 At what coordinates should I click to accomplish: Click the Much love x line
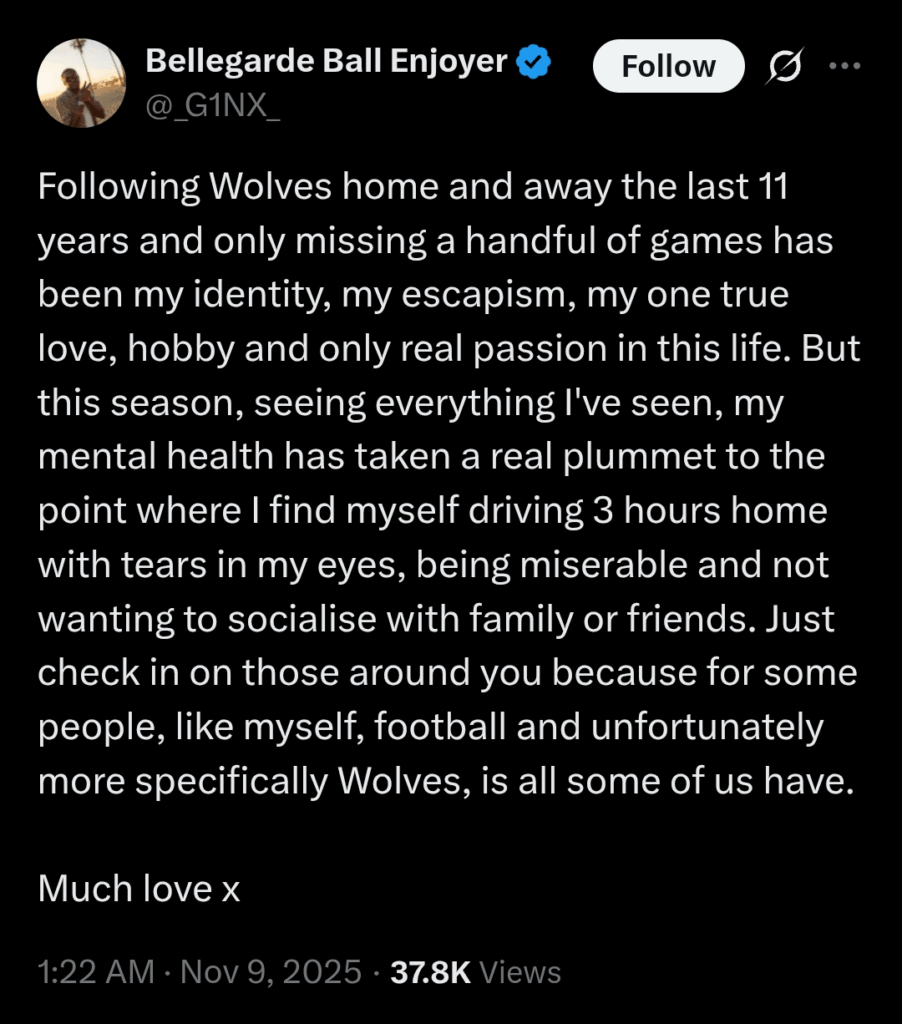pyautogui.click(x=138, y=889)
